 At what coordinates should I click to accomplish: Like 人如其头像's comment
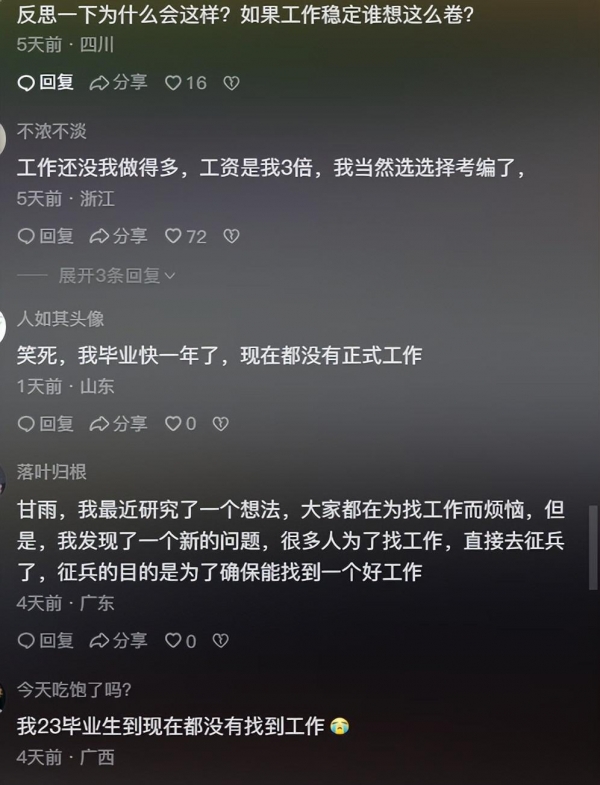click(180, 424)
